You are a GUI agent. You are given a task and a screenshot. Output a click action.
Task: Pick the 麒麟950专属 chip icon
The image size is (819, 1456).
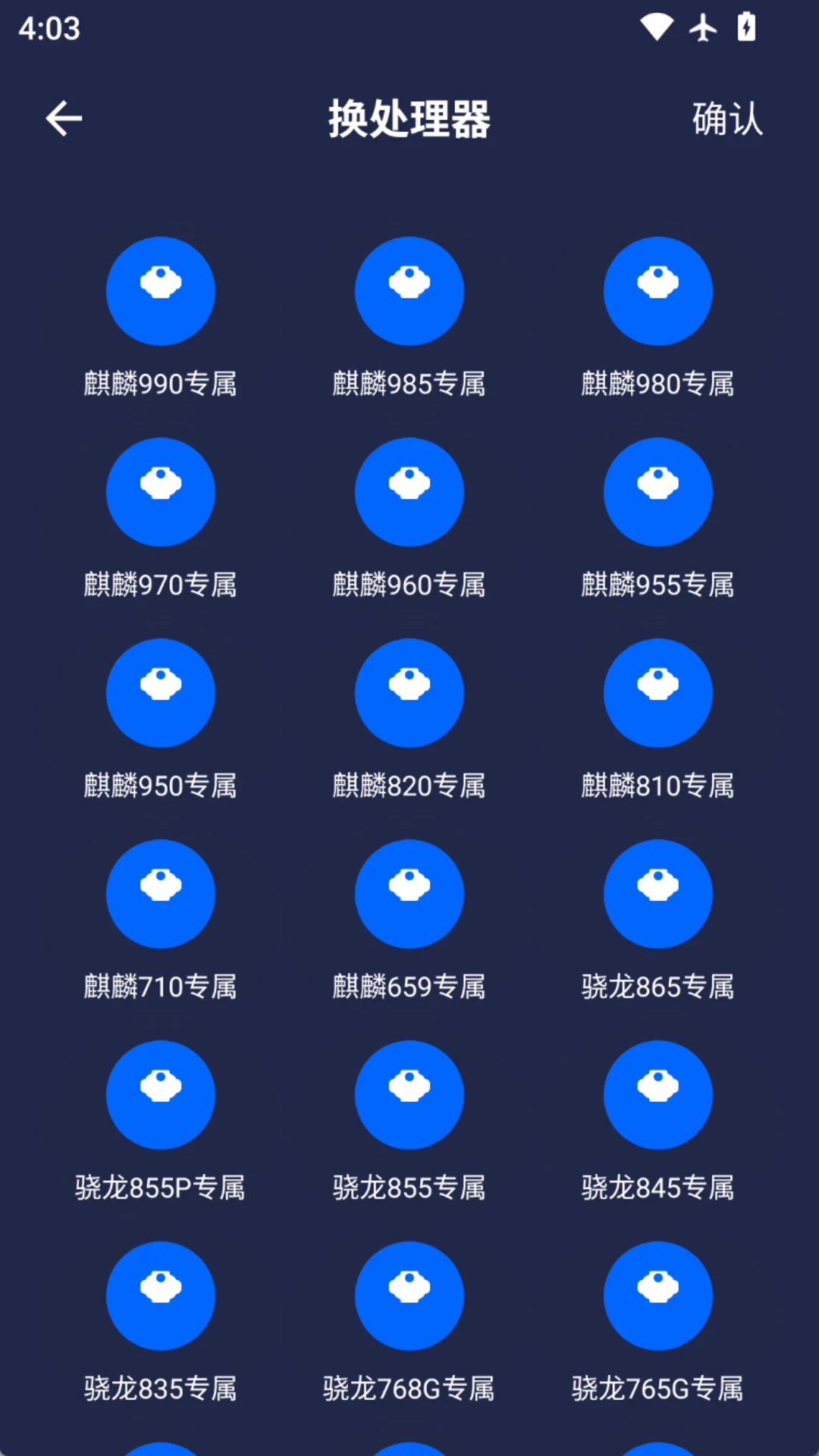coord(160,693)
